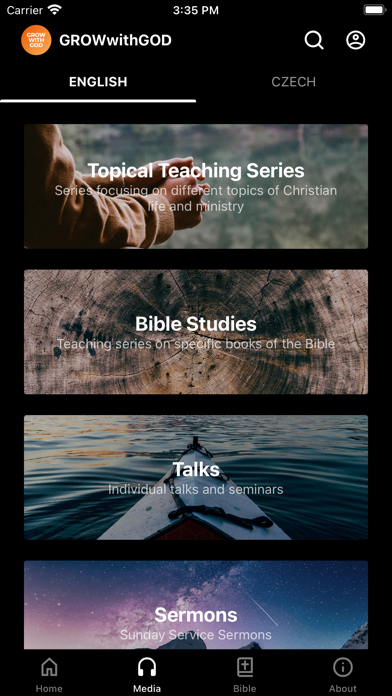Open the Sermons card

coord(196,605)
